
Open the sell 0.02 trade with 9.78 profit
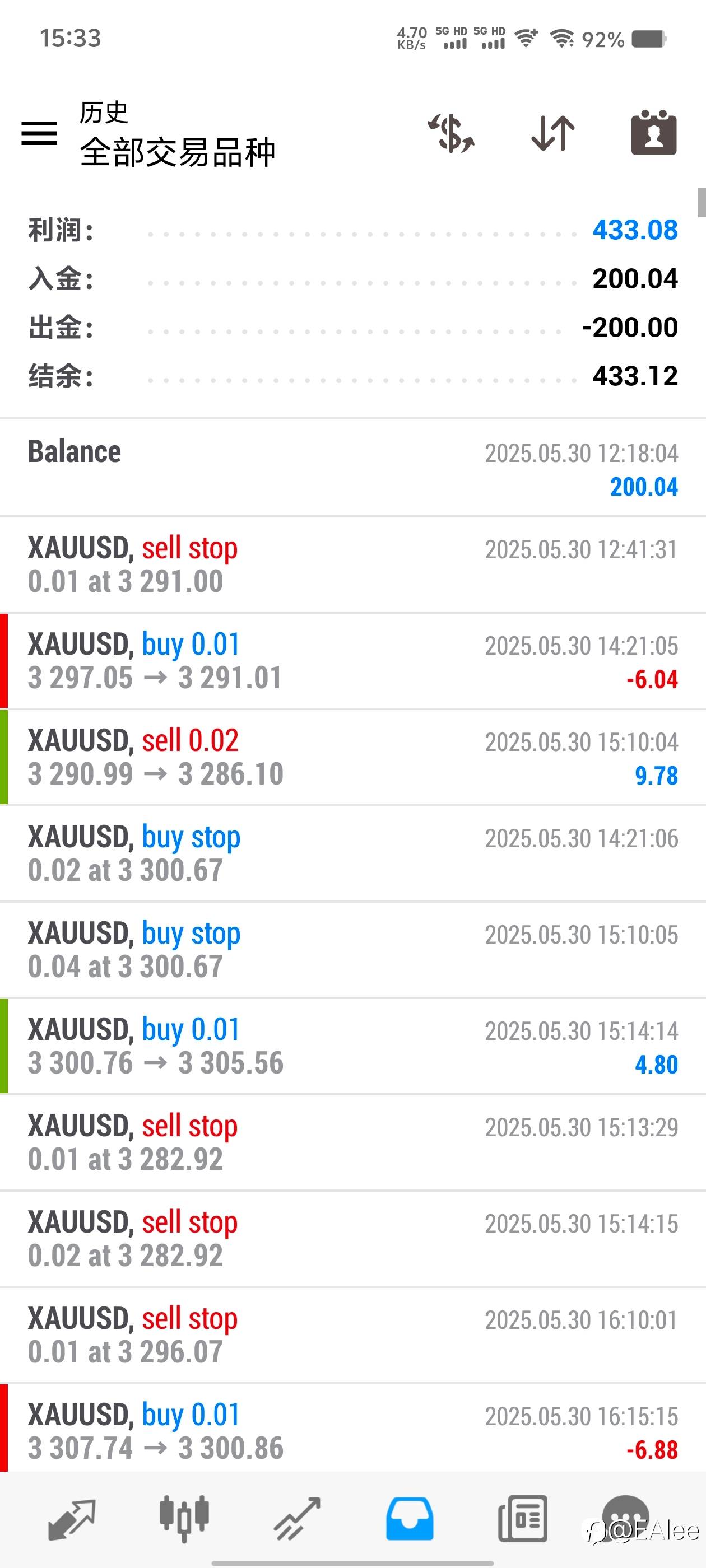pyautogui.click(x=352, y=757)
